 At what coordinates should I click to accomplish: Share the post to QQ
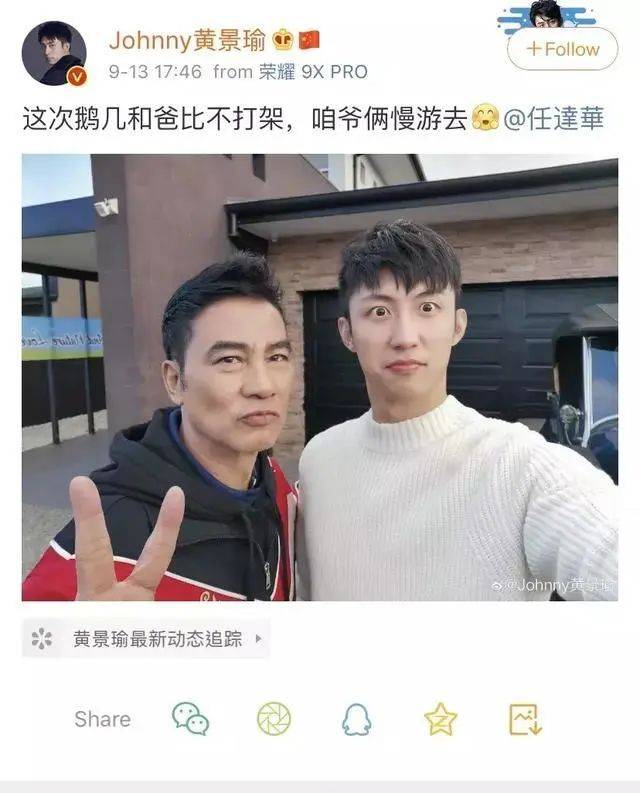click(357, 718)
